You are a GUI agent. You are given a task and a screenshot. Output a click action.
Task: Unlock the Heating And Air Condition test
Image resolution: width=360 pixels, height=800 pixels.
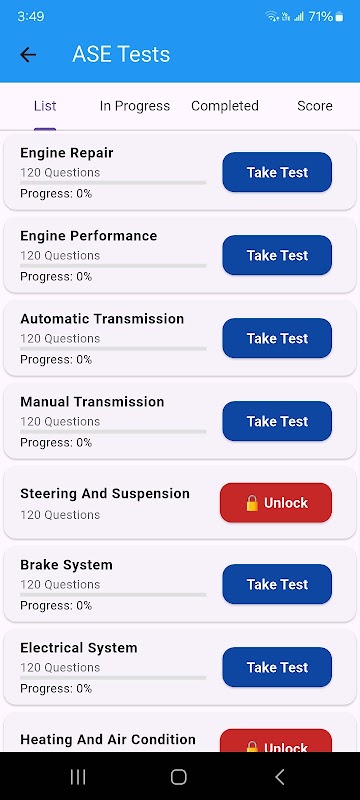[x=276, y=741]
